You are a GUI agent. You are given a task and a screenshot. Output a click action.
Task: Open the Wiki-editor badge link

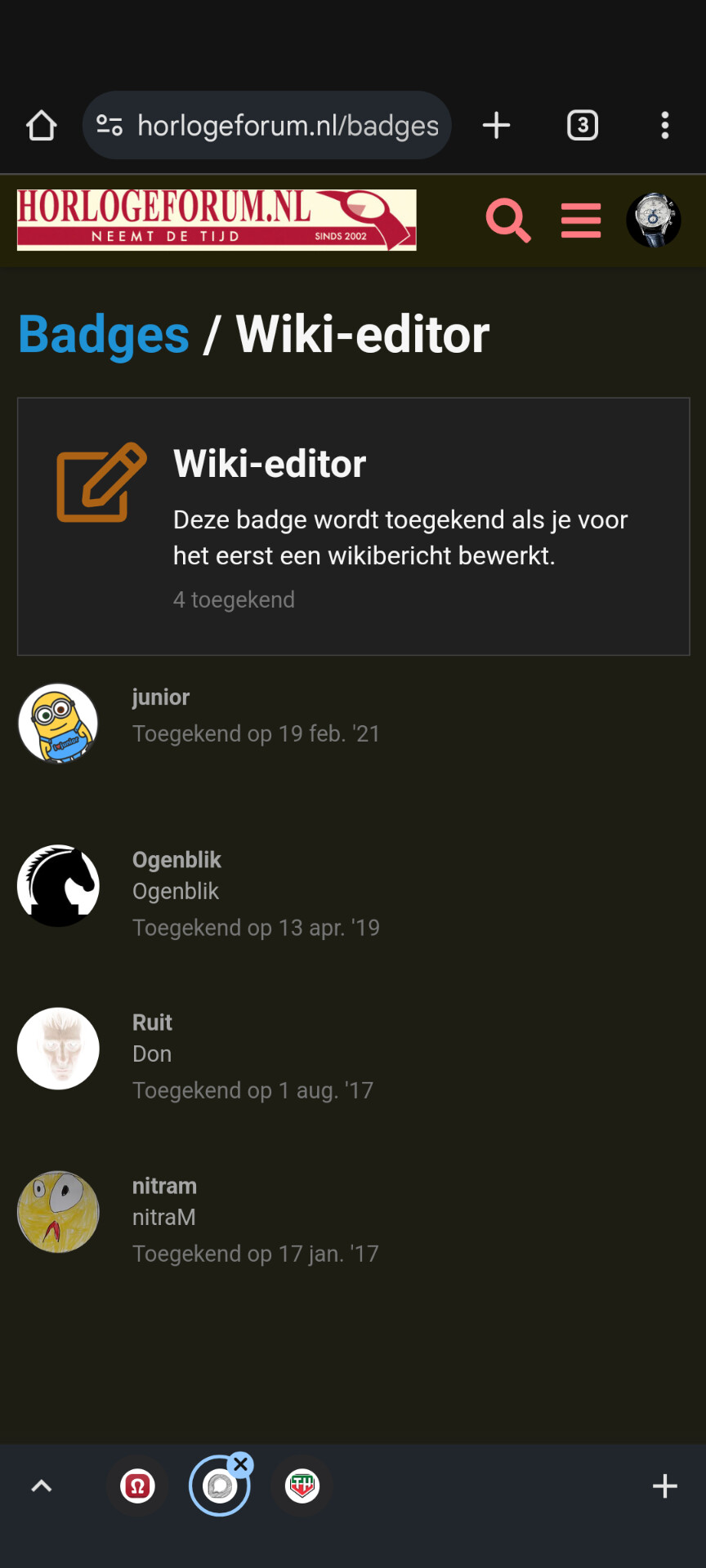click(270, 464)
